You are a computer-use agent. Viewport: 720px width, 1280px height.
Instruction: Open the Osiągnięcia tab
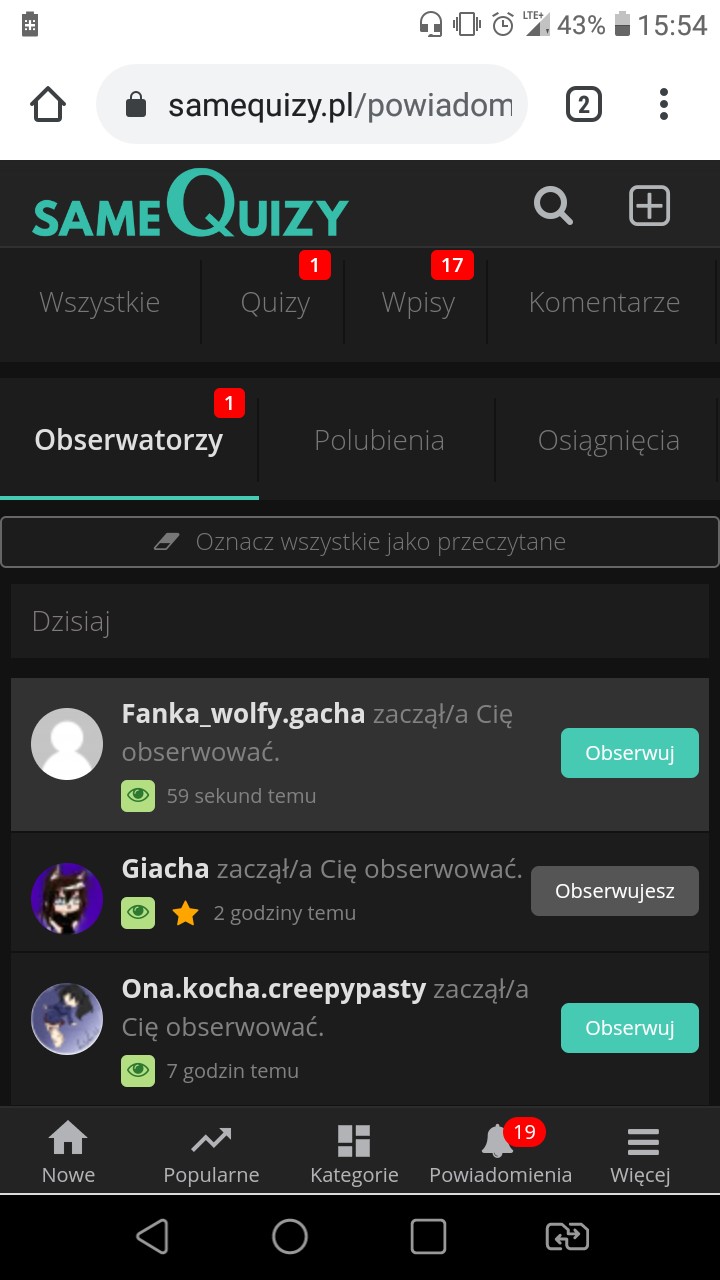608,440
